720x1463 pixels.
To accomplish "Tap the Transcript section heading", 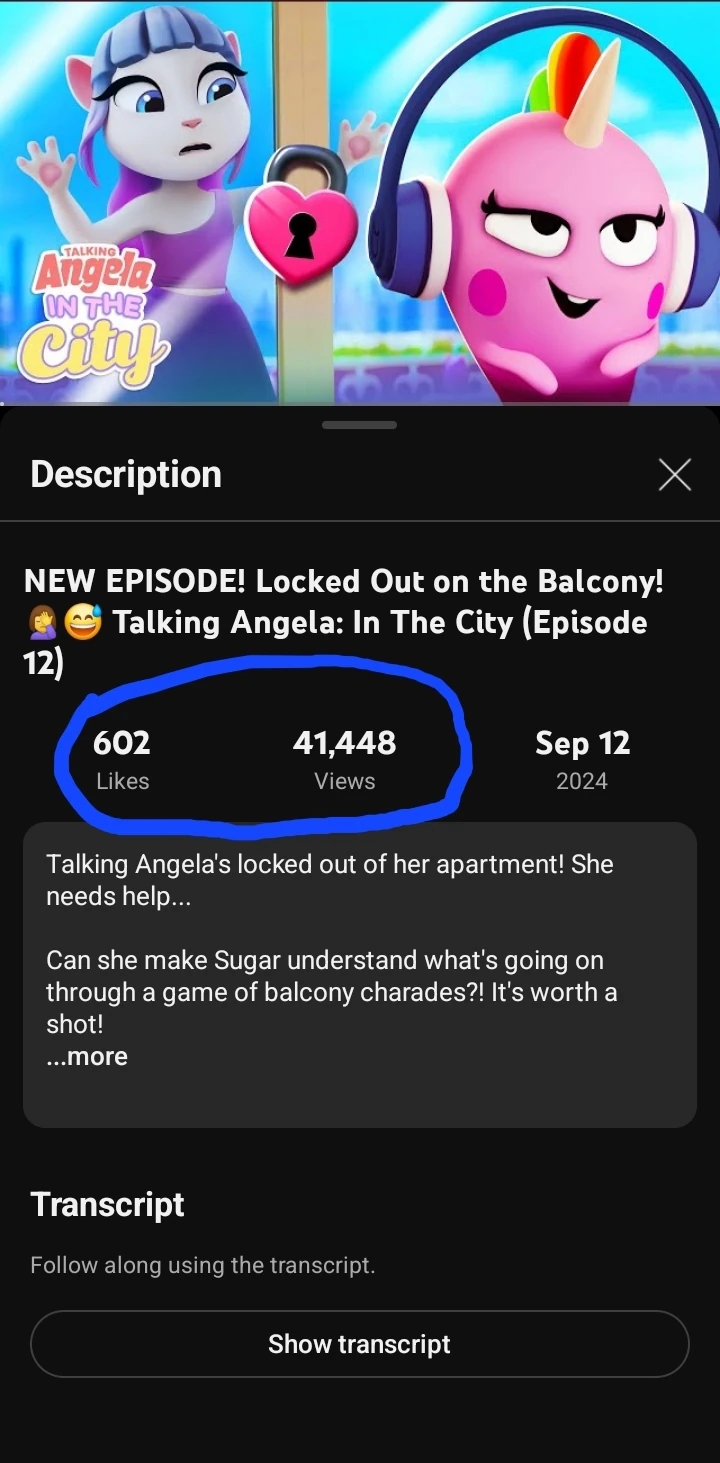I will click(x=107, y=1205).
